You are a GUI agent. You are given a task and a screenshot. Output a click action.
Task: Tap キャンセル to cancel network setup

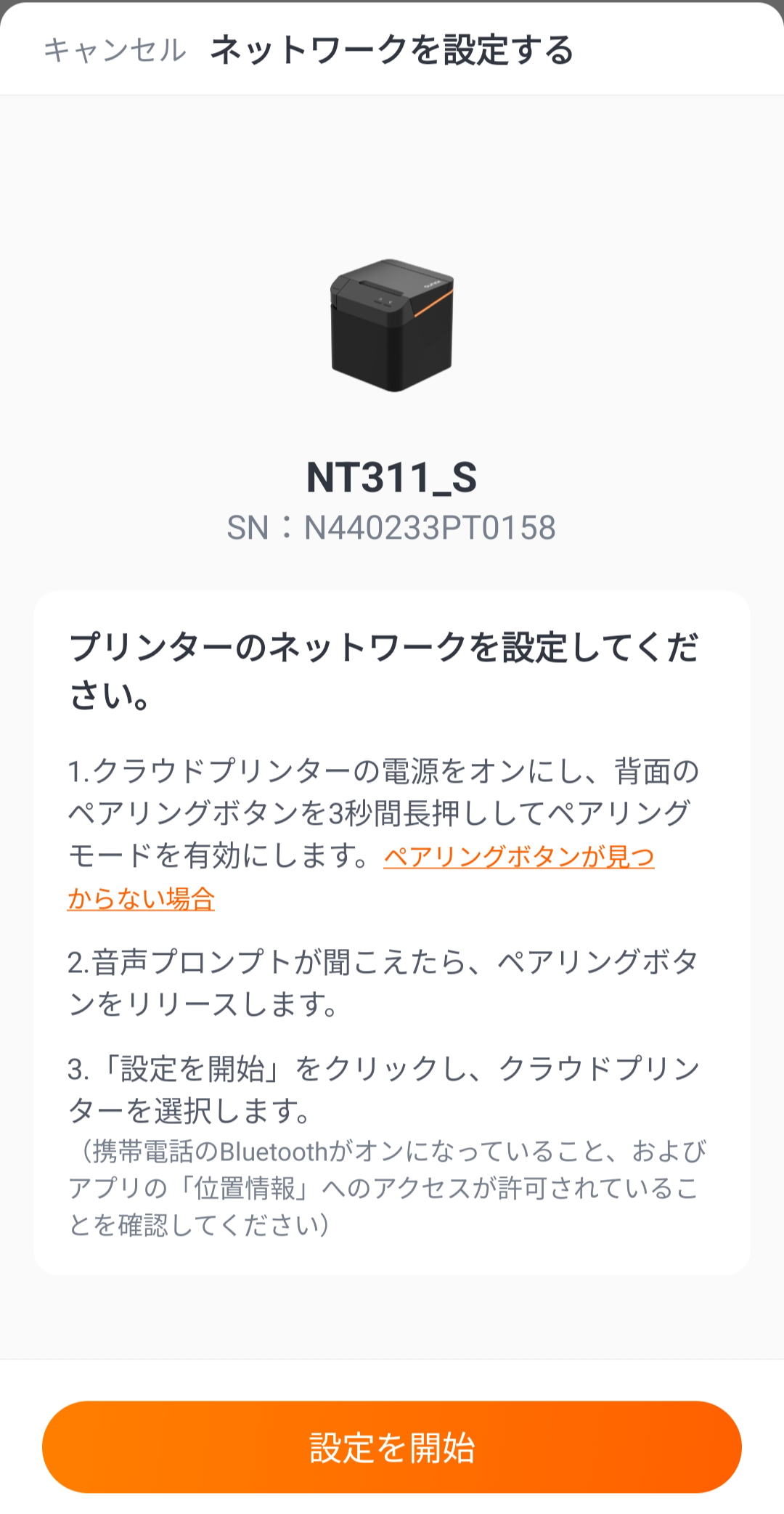(x=115, y=50)
